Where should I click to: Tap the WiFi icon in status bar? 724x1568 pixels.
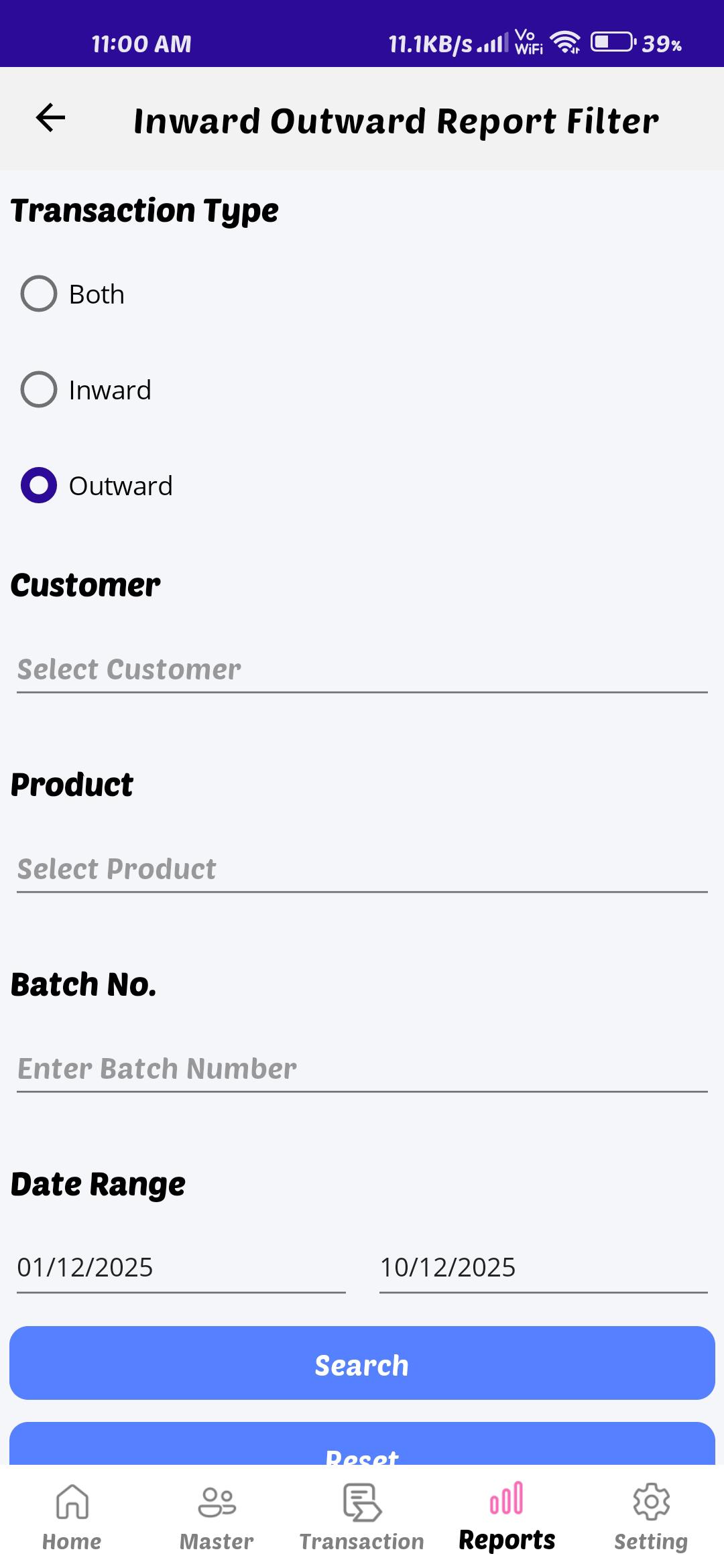(565, 43)
